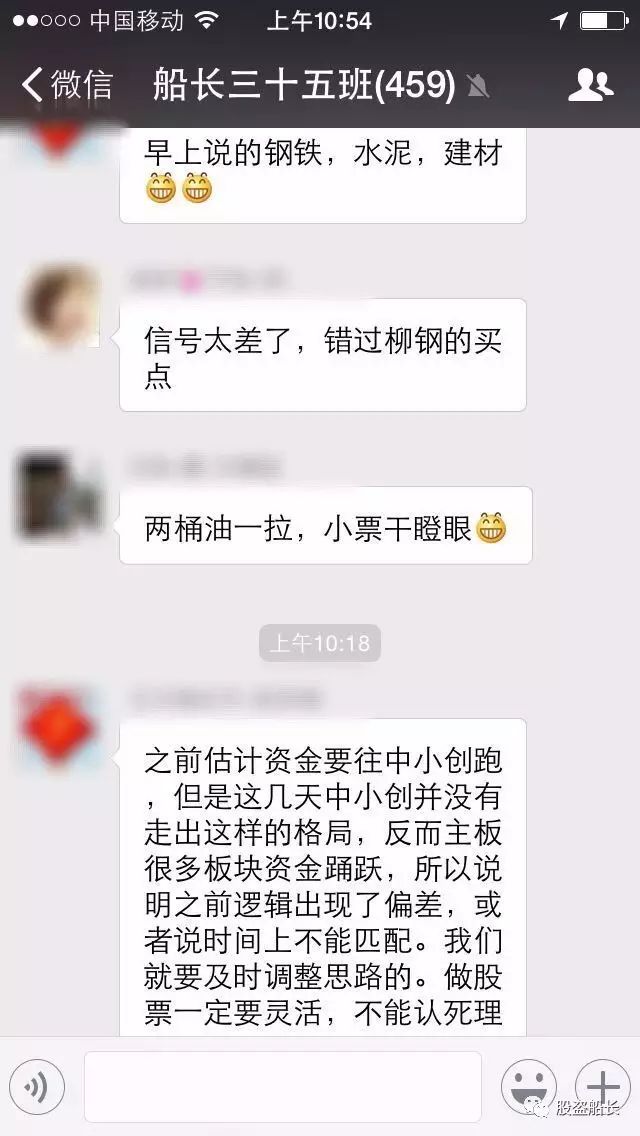Tap the message text field
This screenshot has width=640, height=1136.
pyautogui.click(x=282, y=1086)
